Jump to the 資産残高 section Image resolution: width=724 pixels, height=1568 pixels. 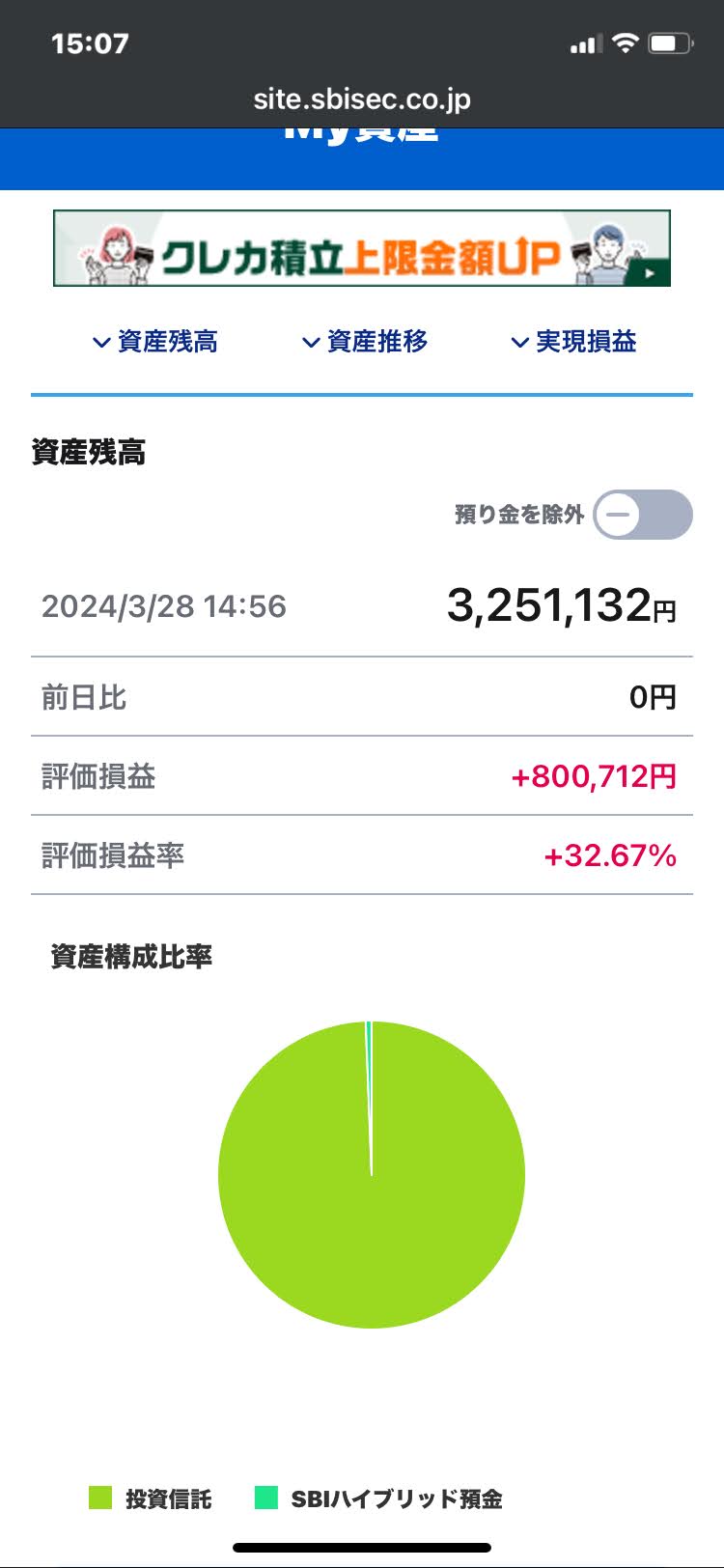(x=155, y=342)
